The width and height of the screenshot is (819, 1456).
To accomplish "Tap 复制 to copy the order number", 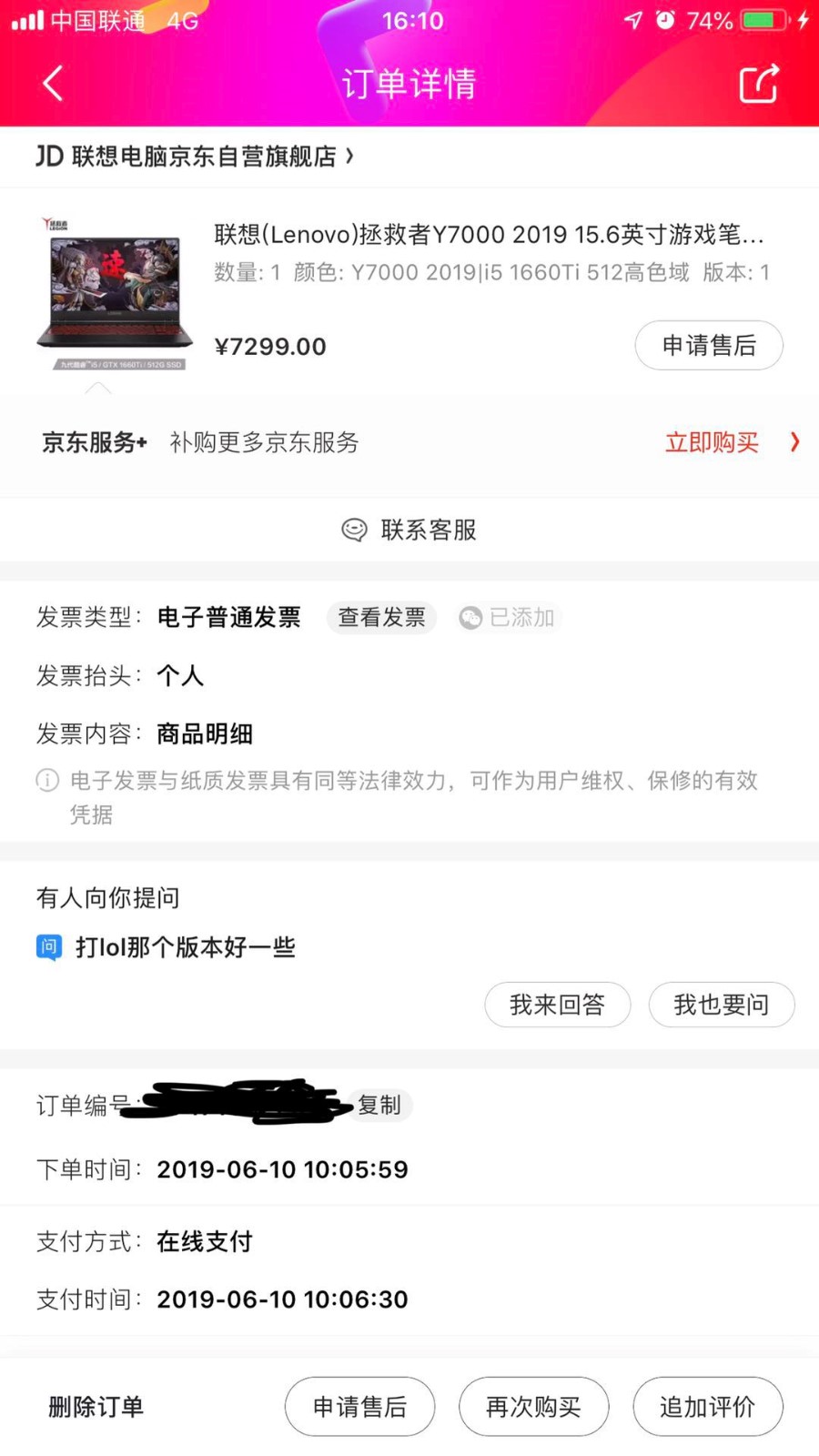I will [x=379, y=1106].
